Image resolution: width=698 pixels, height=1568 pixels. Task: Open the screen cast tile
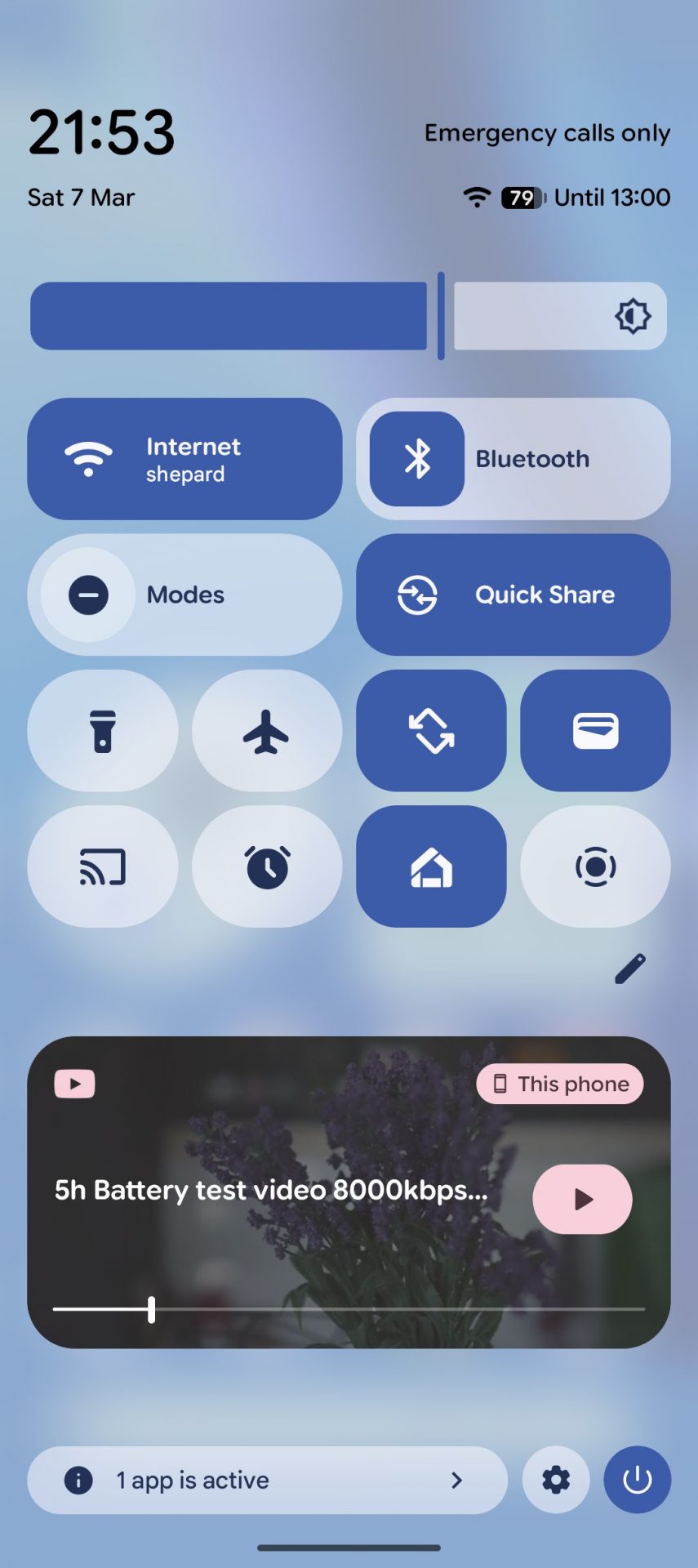pos(103,866)
